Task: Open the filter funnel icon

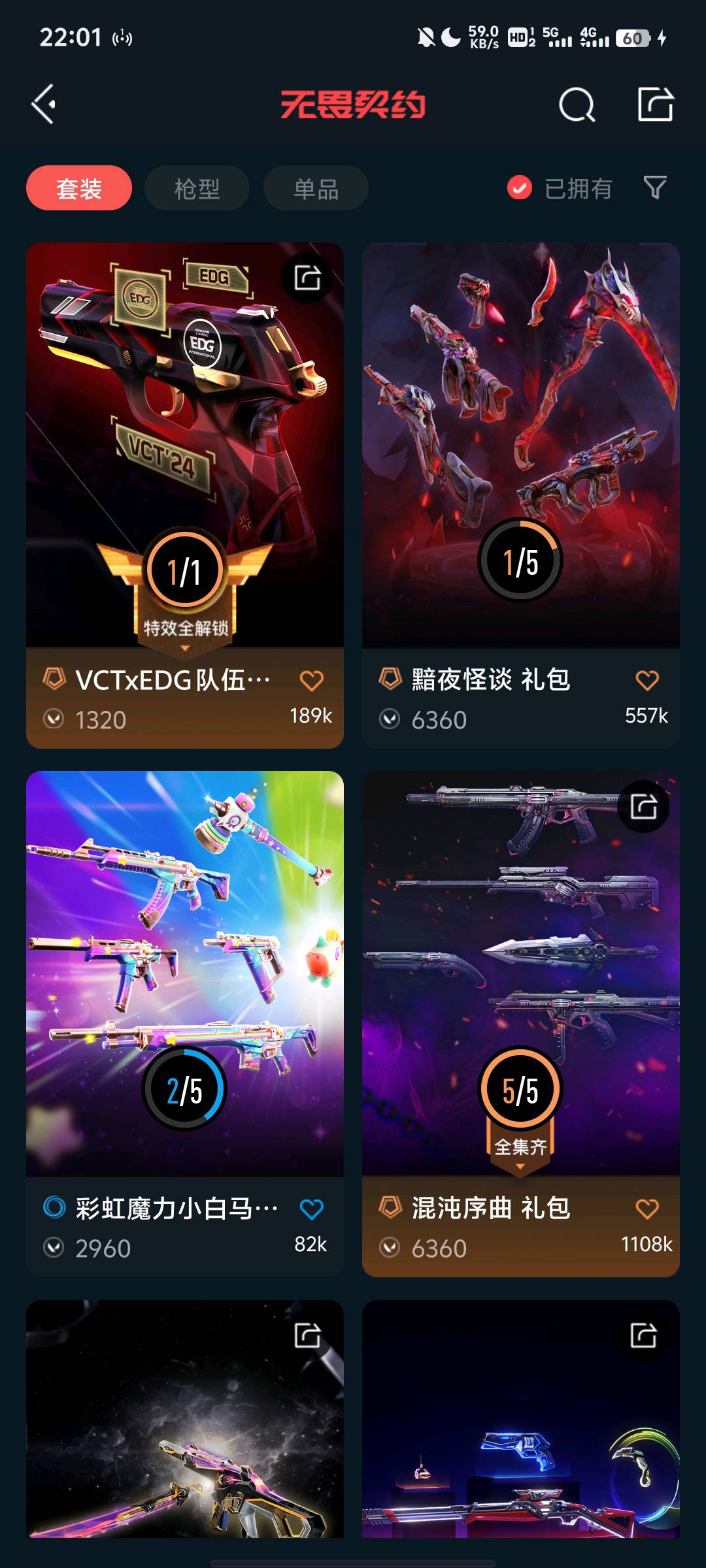Action: (x=655, y=188)
